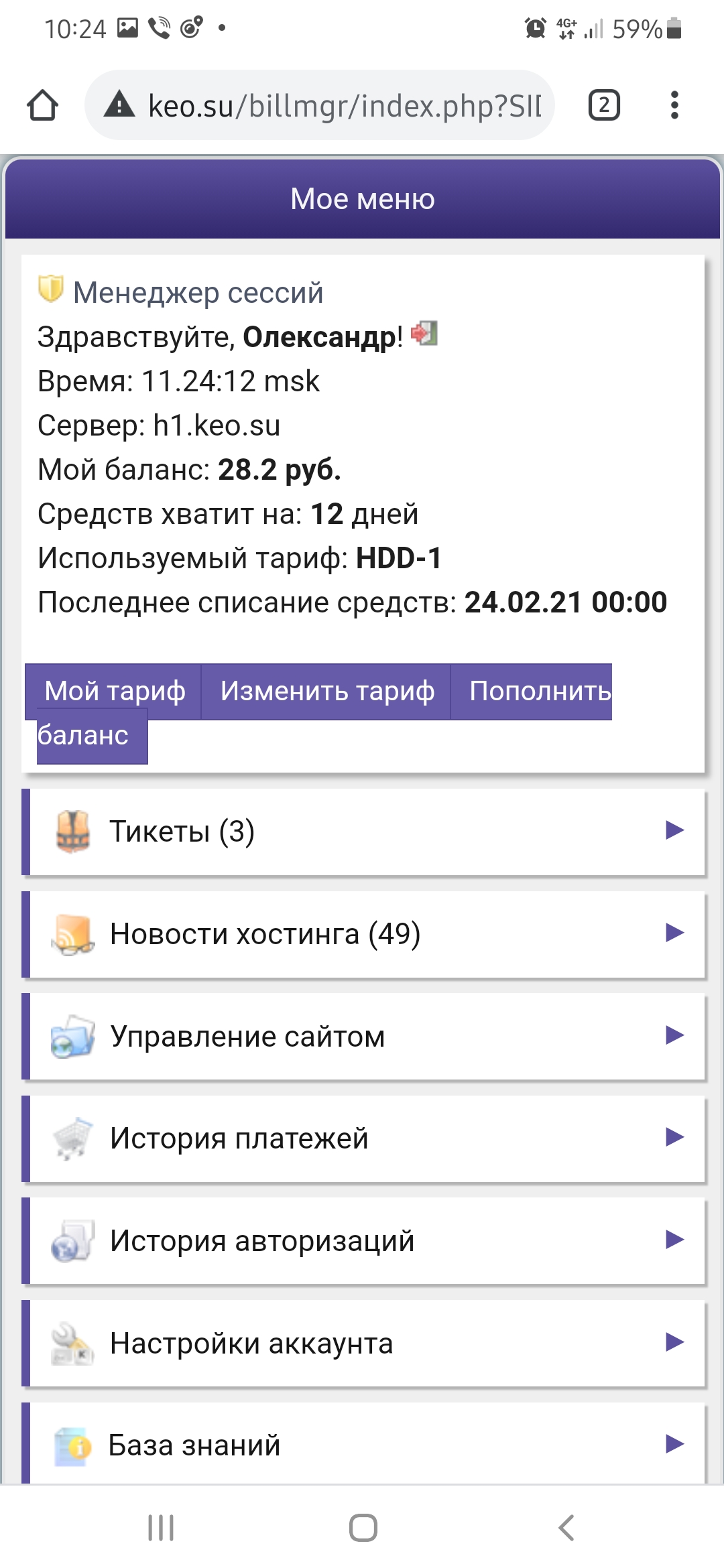Image resolution: width=724 pixels, height=1568 pixels.
Task: Open the Мой тариф button
Action: (114, 691)
